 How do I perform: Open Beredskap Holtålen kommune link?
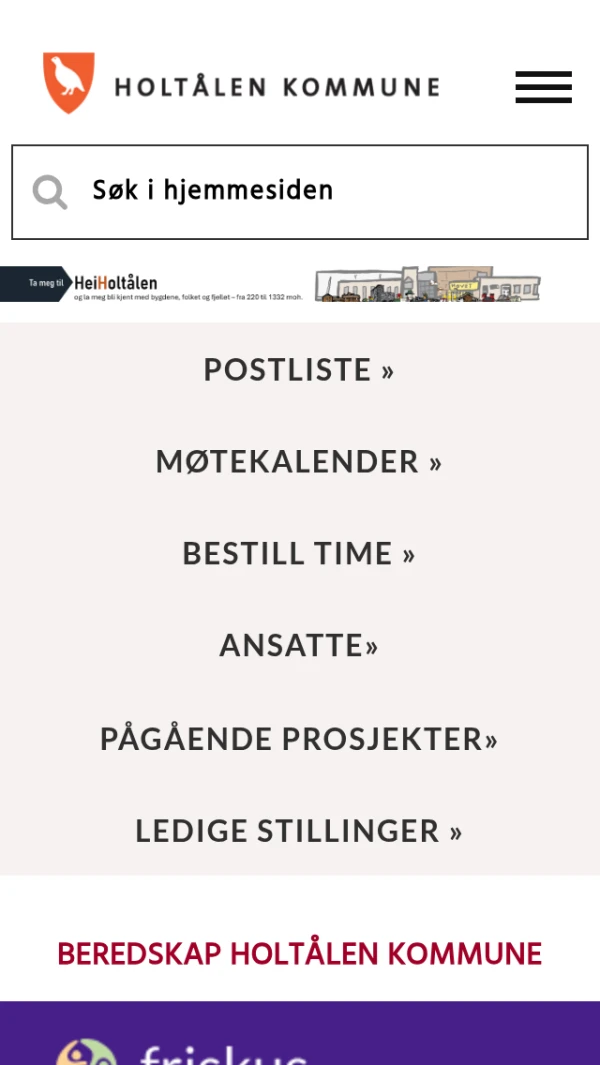pyautogui.click(x=299, y=954)
